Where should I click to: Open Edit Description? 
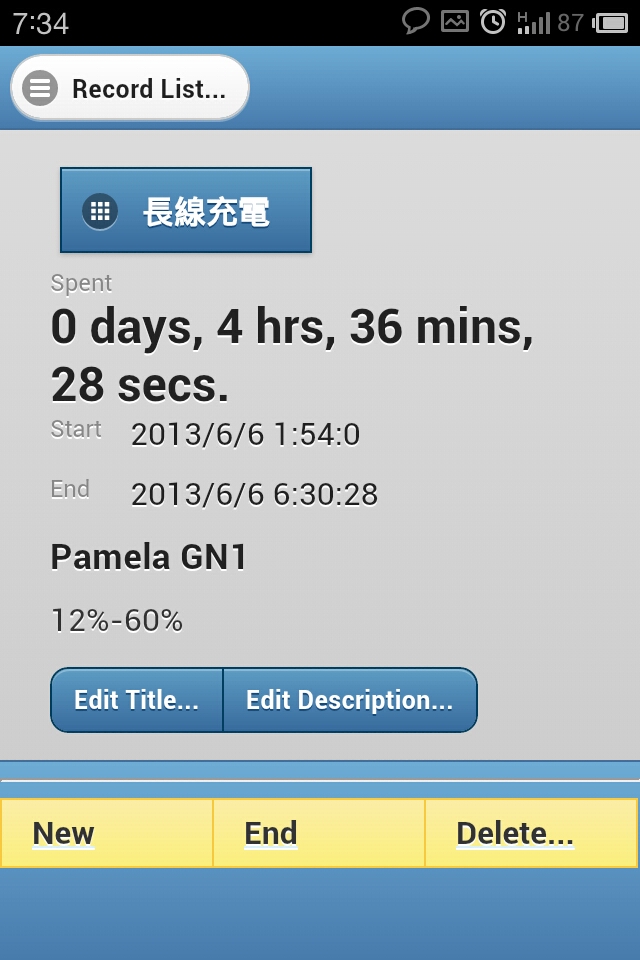pos(349,700)
